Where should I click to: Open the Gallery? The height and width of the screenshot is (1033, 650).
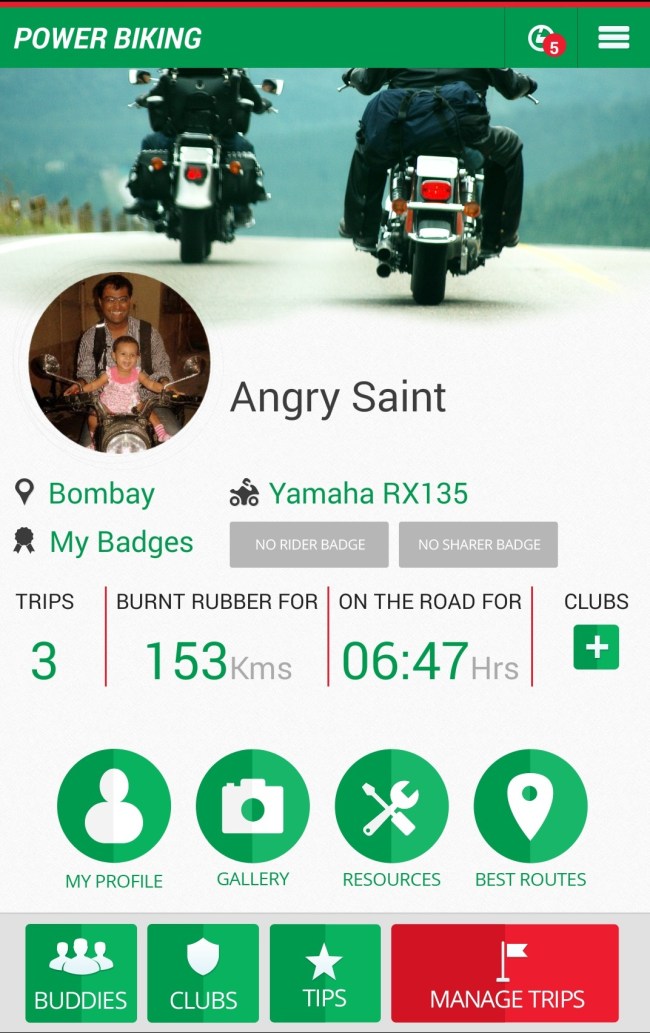(x=253, y=806)
